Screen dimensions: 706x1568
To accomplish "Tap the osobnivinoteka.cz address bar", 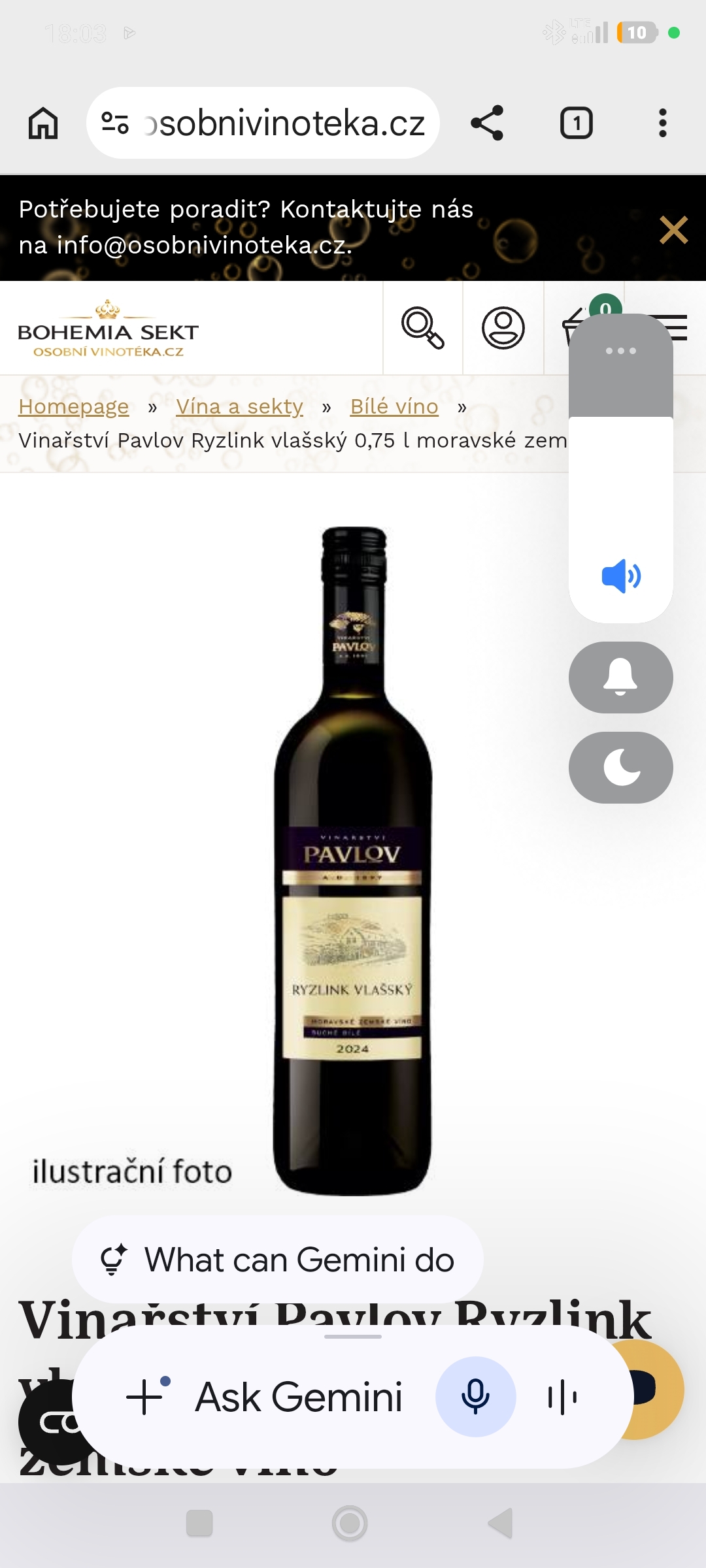I will [263, 123].
